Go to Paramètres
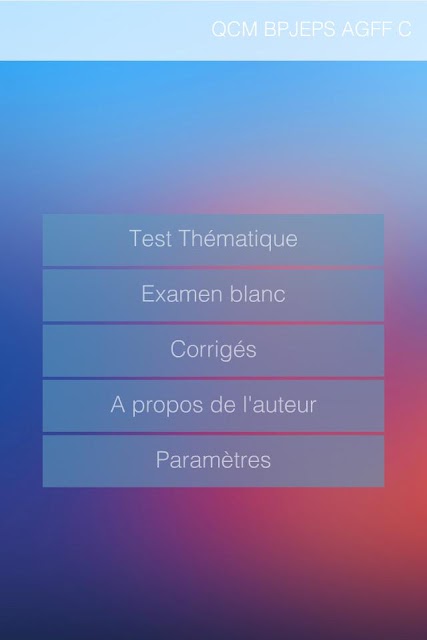Image resolution: width=427 pixels, height=640 pixels. pos(213,461)
